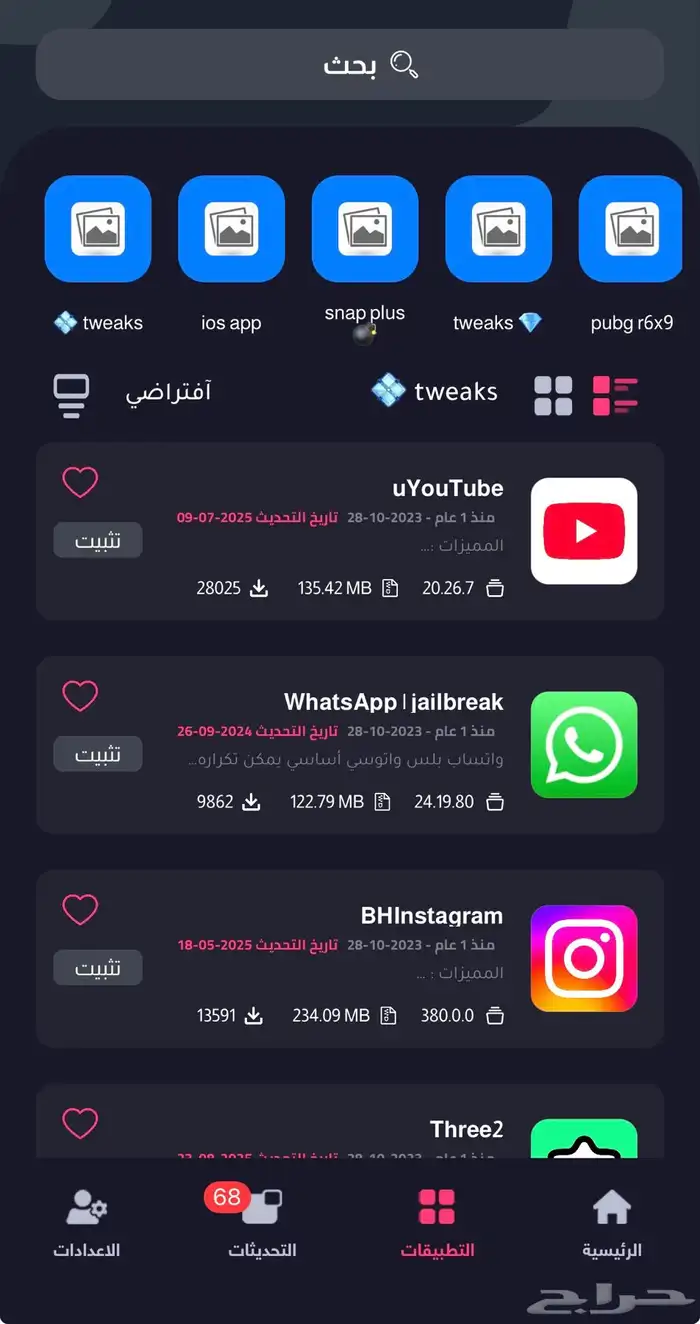Install BHInstagram using its تثبيت button

point(98,968)
